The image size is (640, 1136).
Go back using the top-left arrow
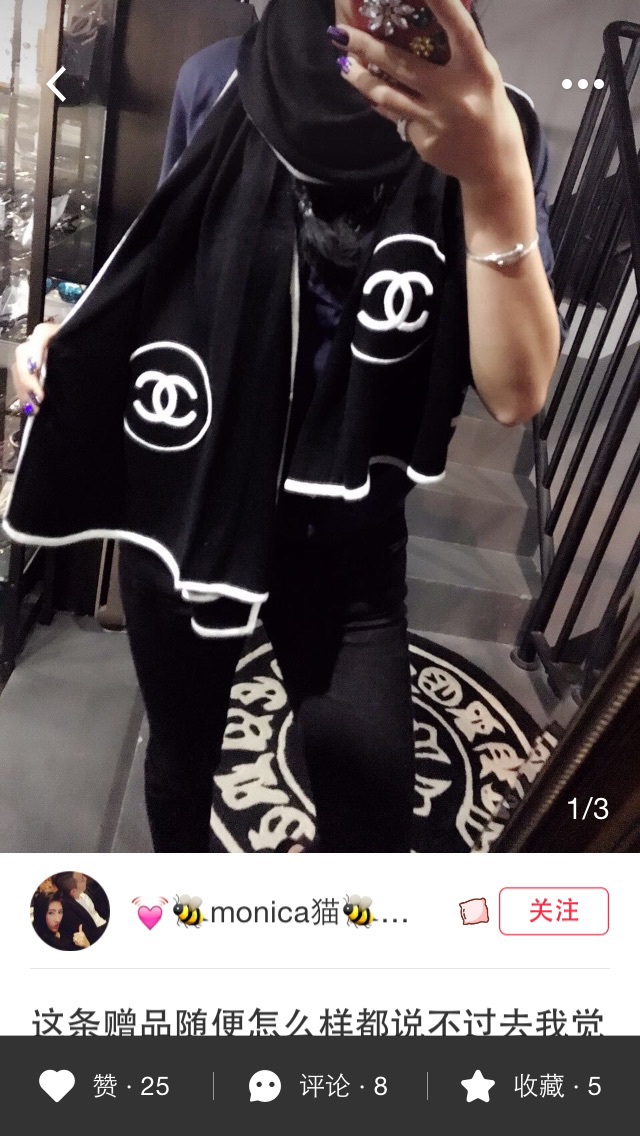57,84
